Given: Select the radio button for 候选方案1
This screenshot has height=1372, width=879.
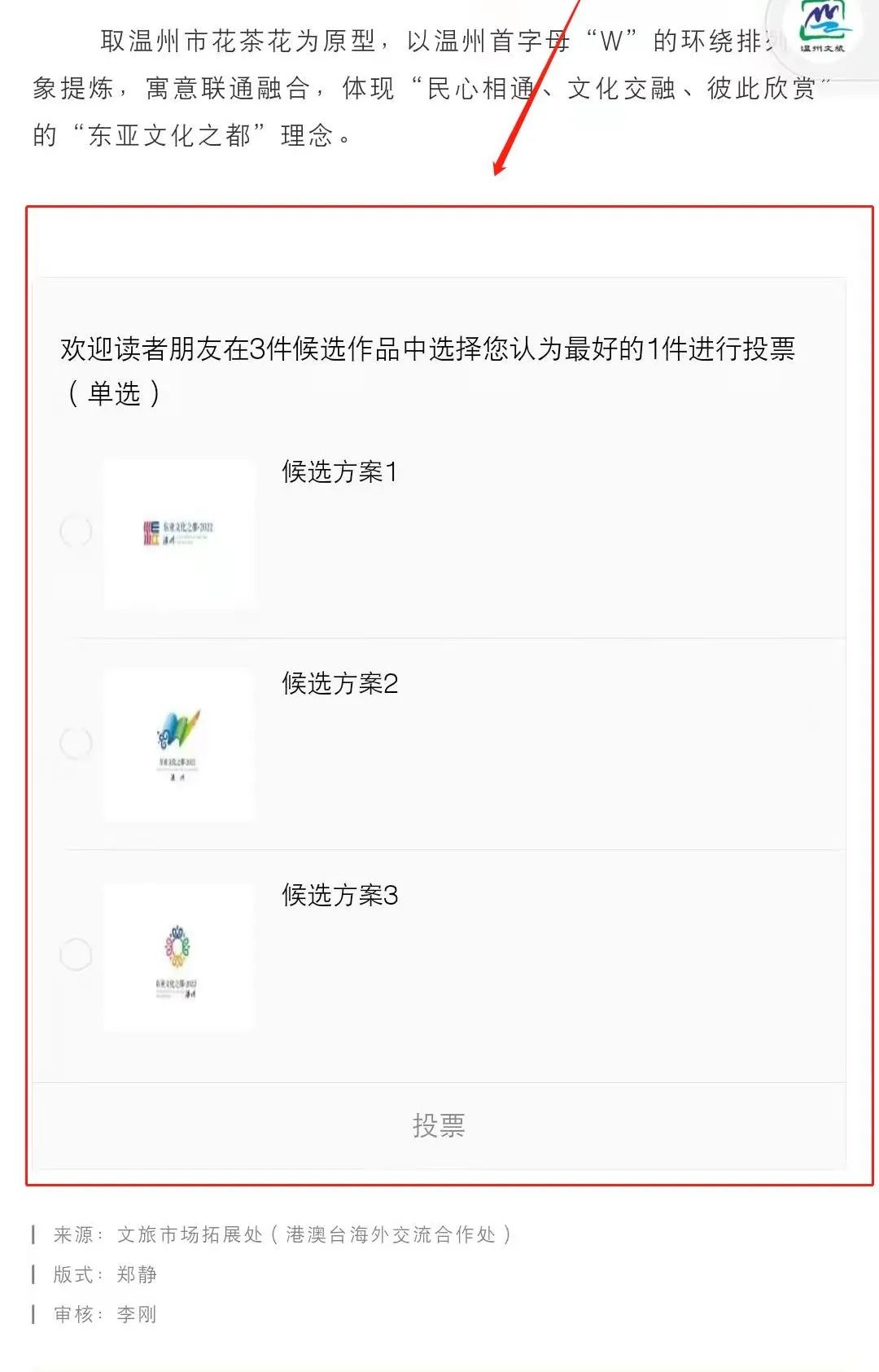Looking at the screenshot, I should [77, 532].
